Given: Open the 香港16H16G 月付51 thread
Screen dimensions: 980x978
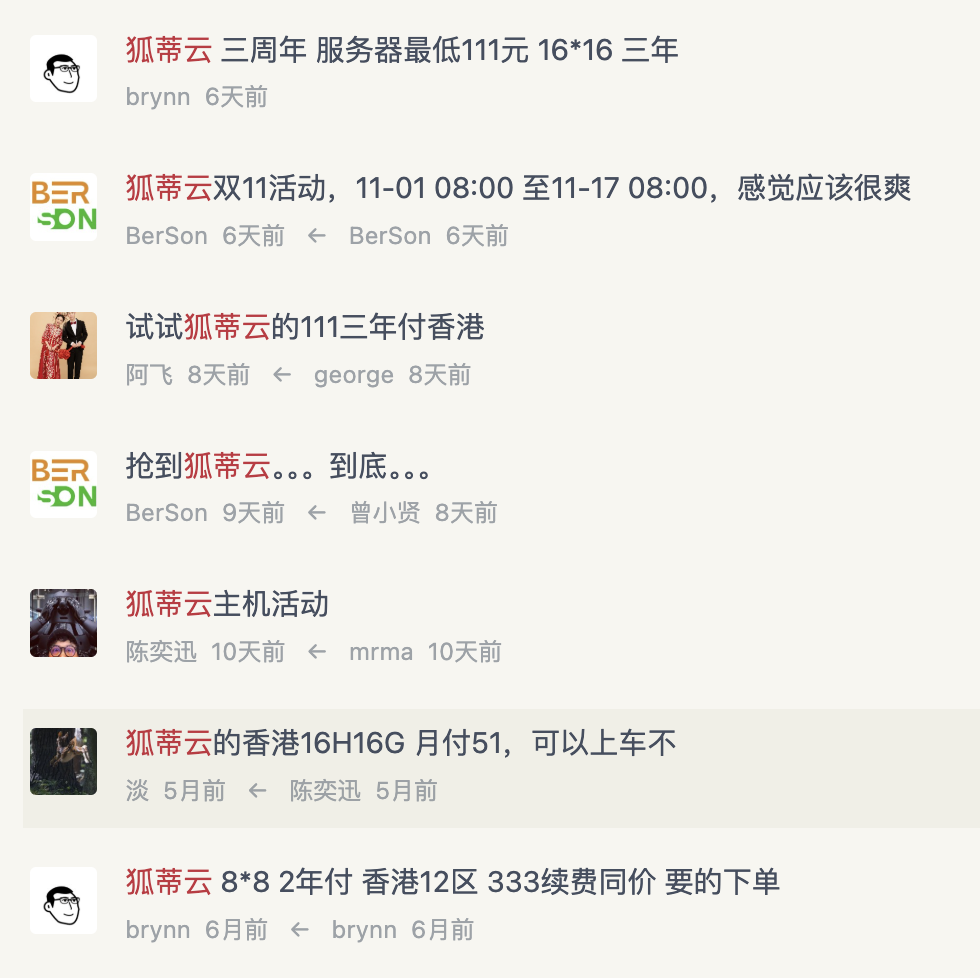Looking at the screenshot, I should pyautogui.click(x=401, y=743).
